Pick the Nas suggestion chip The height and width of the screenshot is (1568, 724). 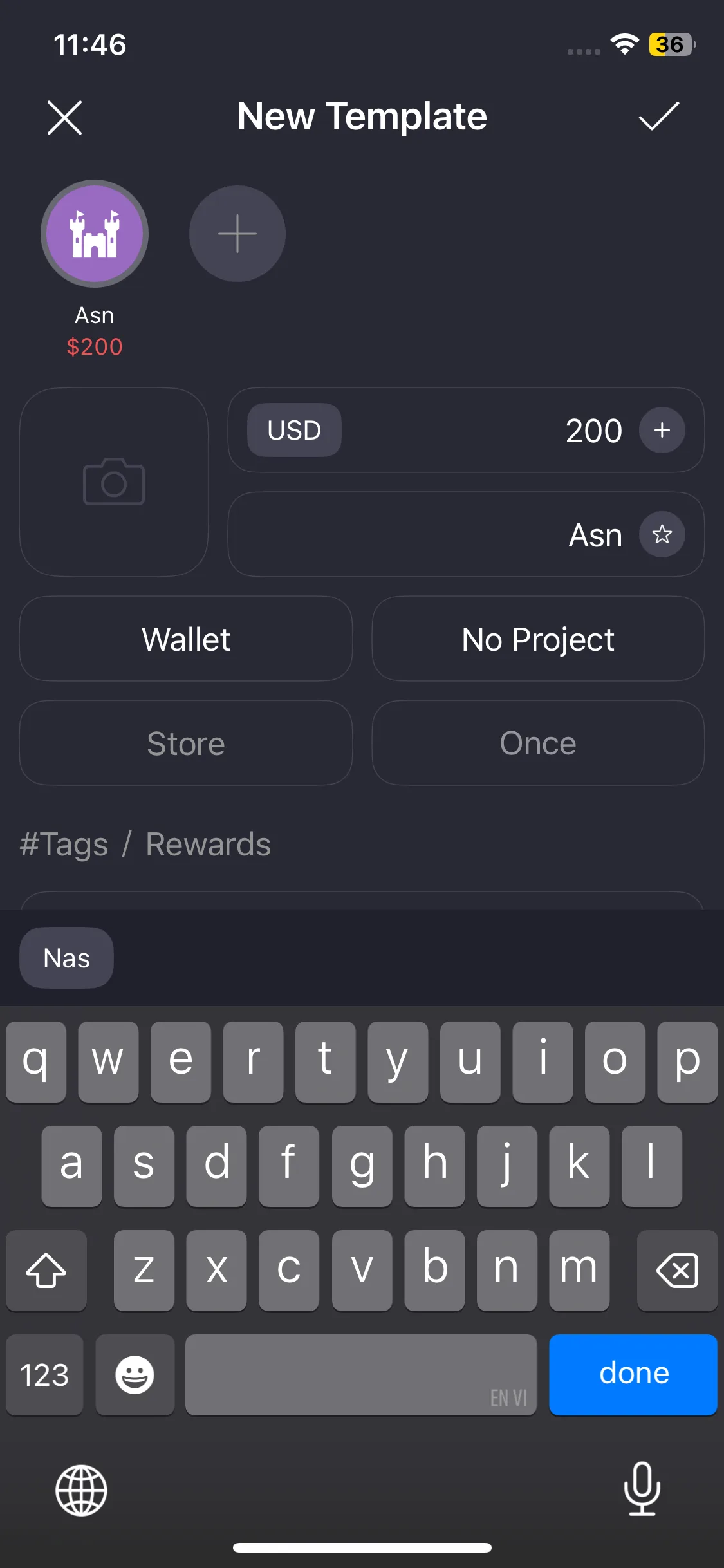pos(66,958)
